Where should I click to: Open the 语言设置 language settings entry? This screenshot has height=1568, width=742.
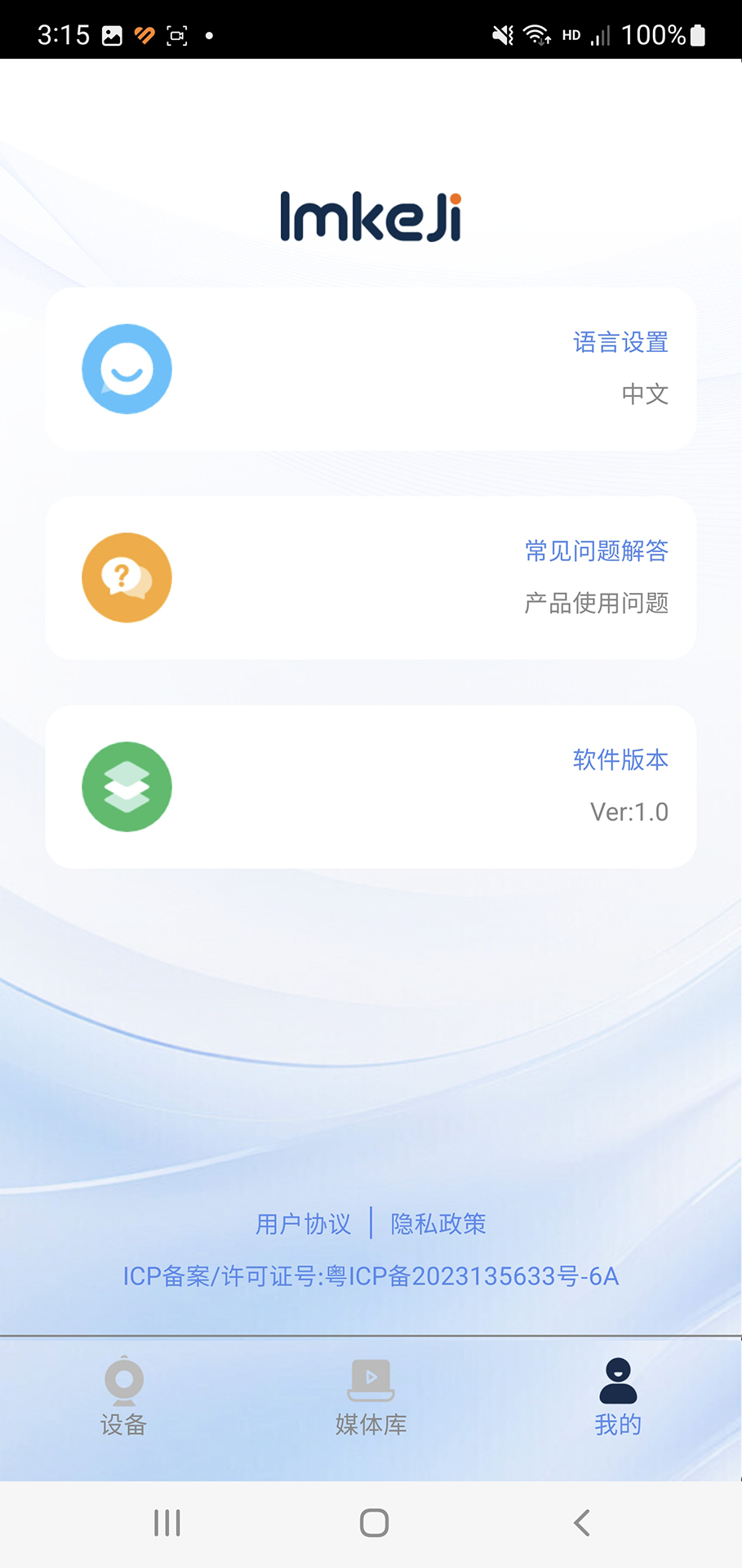point(620,342)
